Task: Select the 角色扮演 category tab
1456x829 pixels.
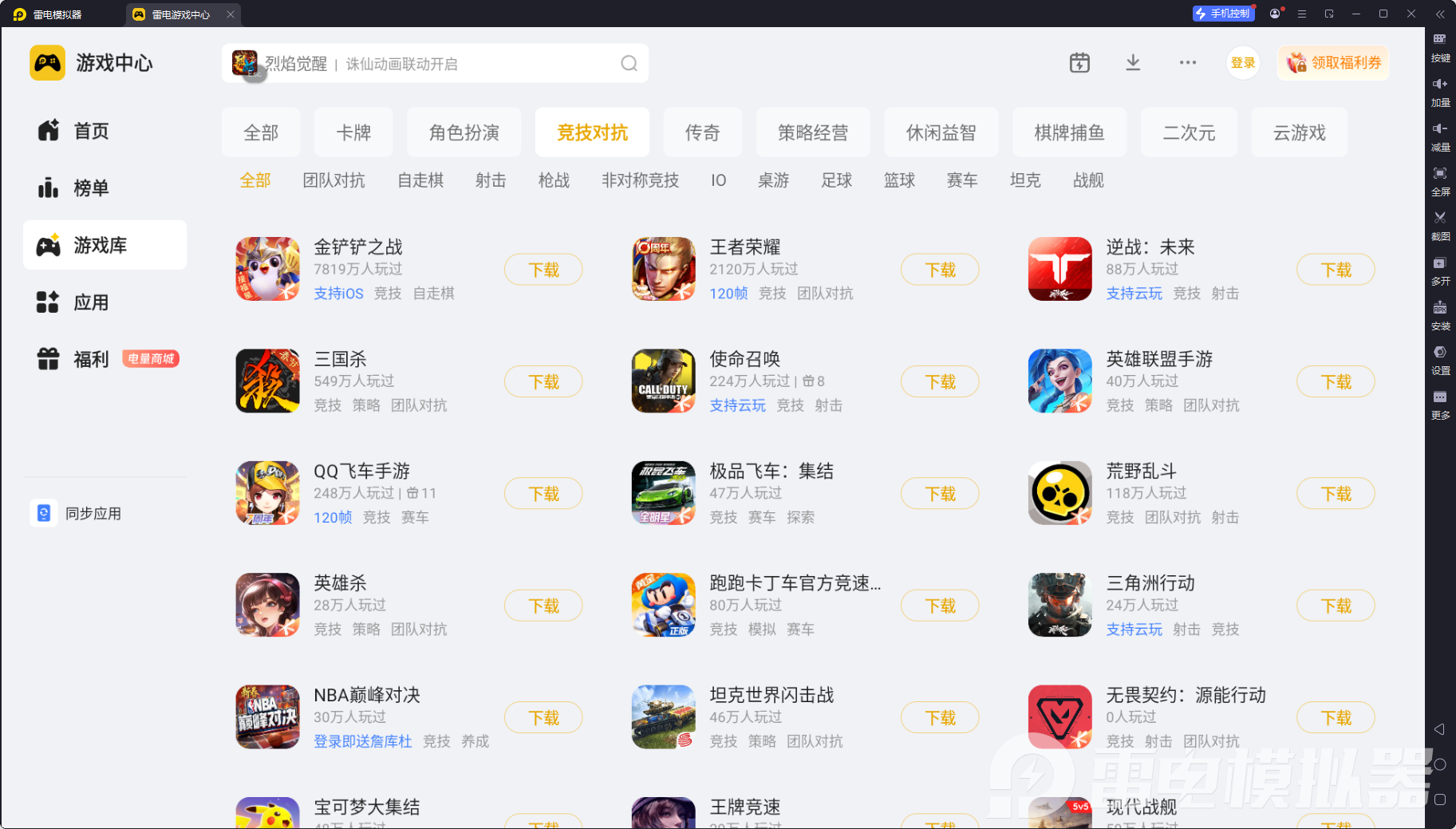Action: 464,132
